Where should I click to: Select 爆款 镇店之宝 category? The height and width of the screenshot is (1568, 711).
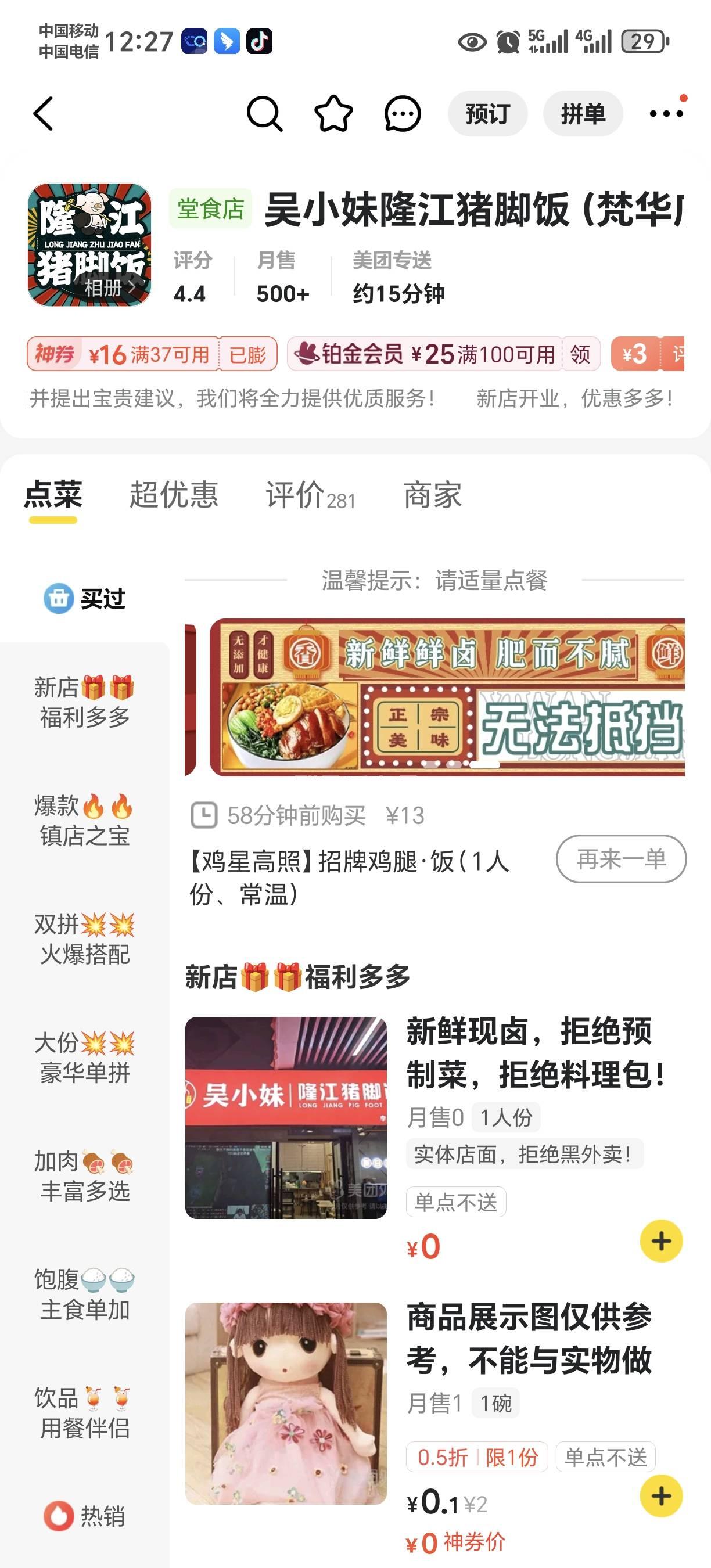click(85, 821)
